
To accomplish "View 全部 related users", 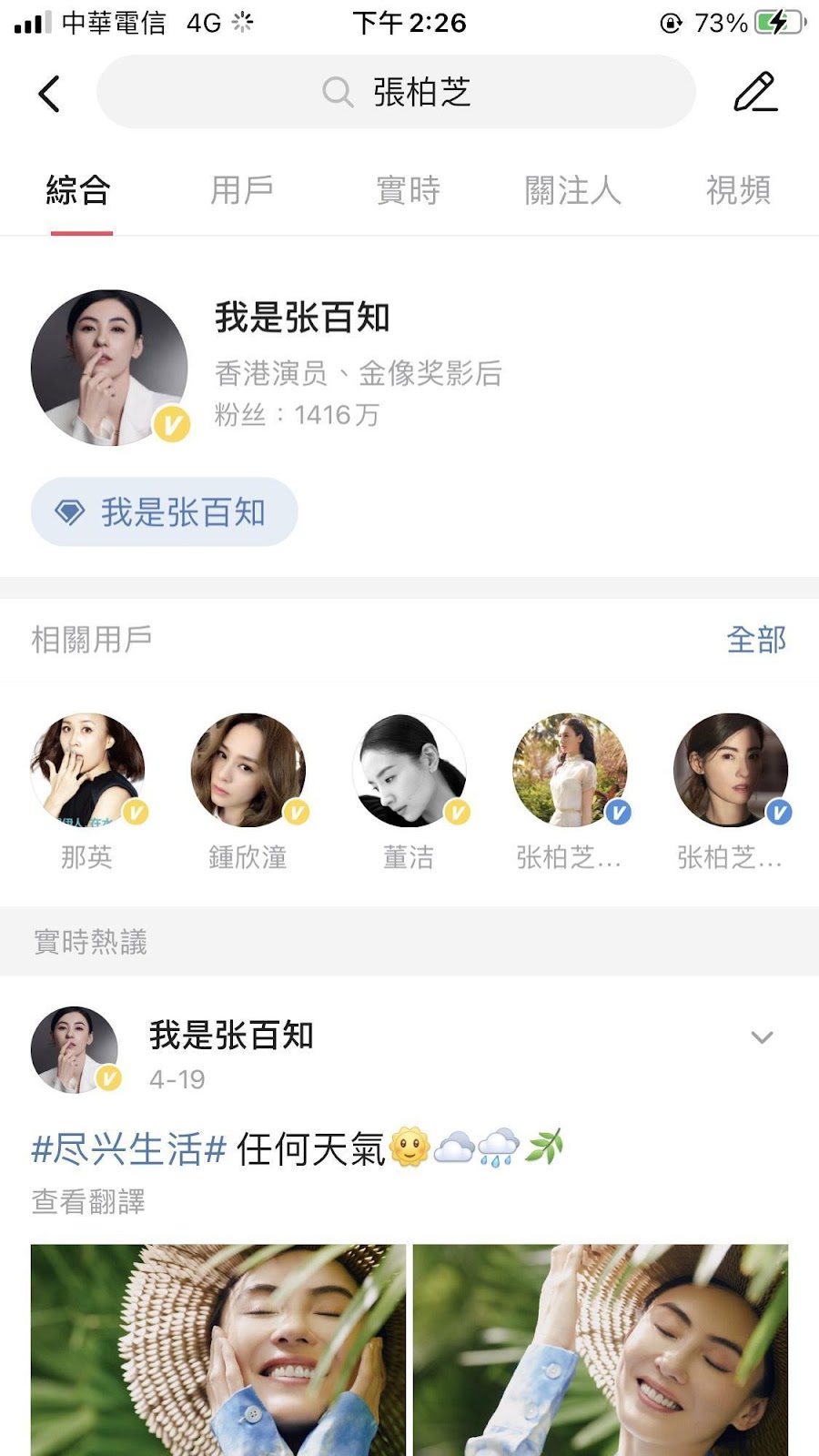I will coord(756,640).
